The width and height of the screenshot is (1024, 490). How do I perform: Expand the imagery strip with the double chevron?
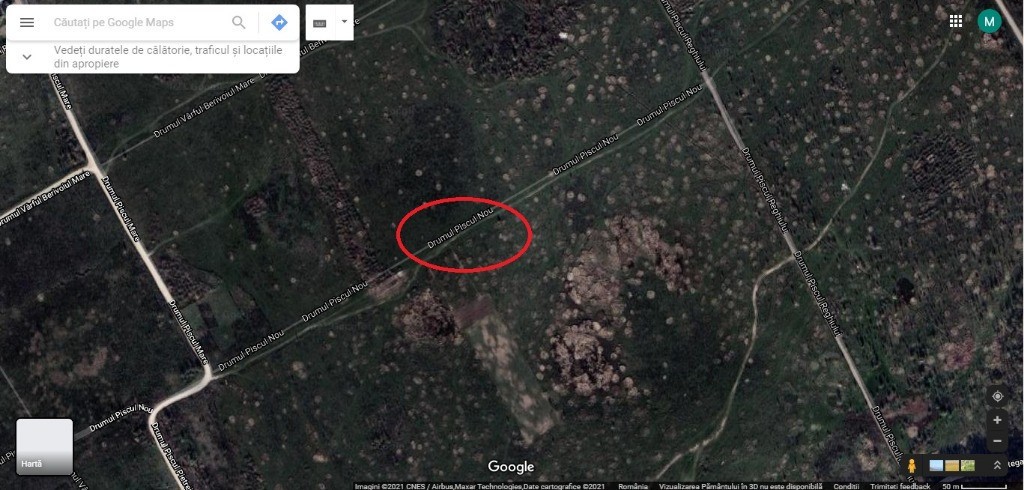pyautogui.click(x=997, y=466)
